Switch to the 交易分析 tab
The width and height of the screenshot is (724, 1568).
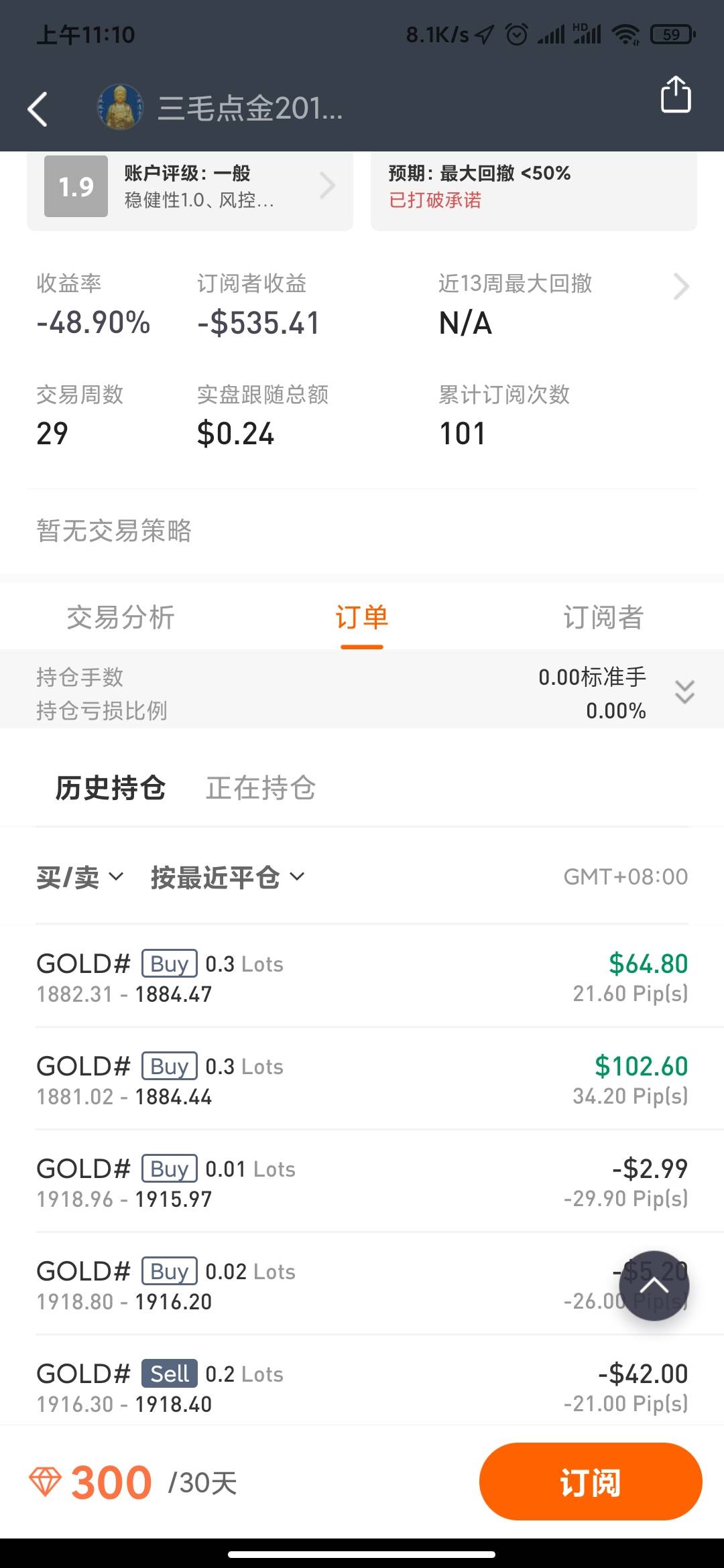coord(121,617)
